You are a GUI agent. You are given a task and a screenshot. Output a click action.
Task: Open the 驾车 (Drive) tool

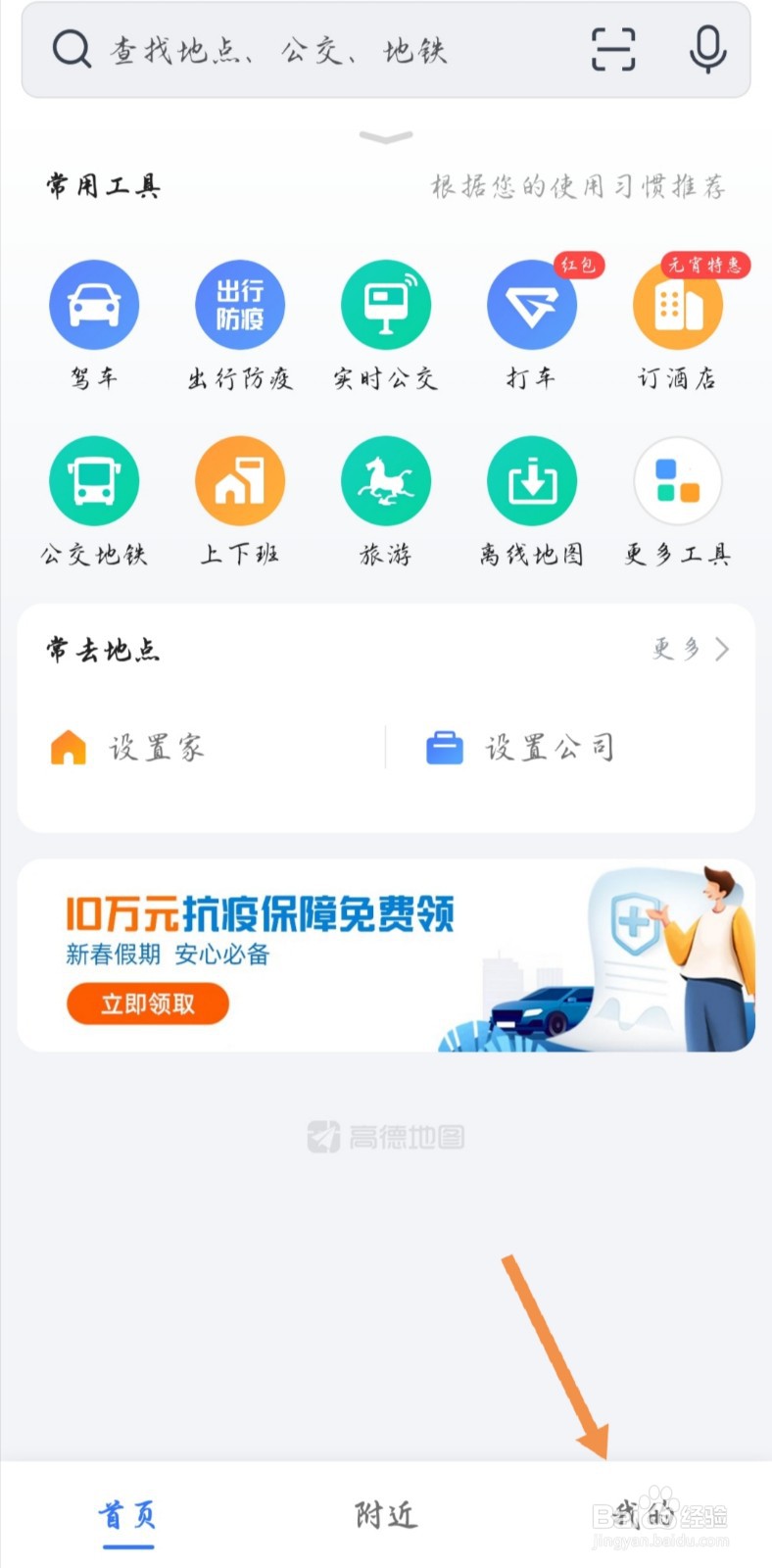(94, 305)
